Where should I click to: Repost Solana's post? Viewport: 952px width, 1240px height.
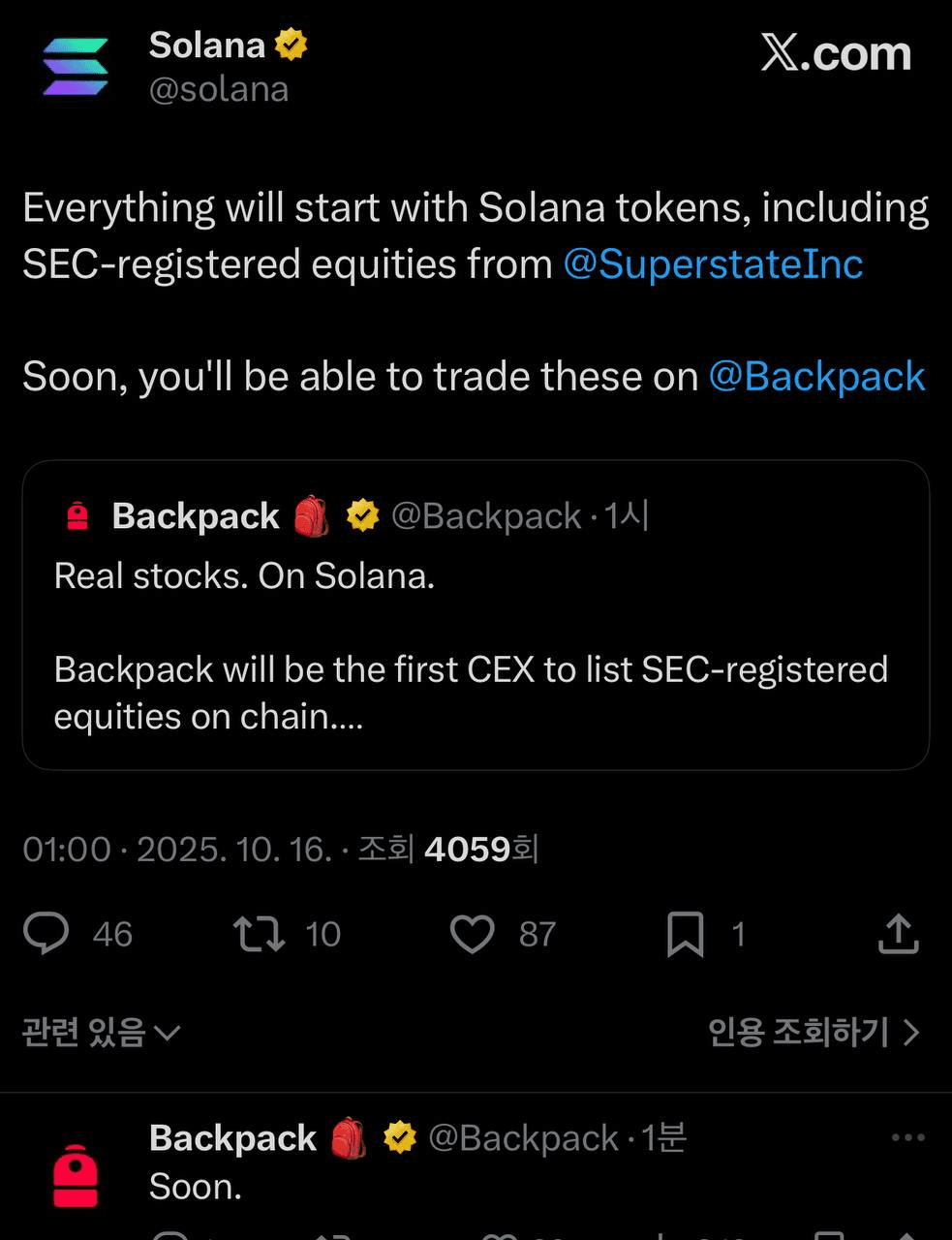pyautogui.click(x=259, y=934)
